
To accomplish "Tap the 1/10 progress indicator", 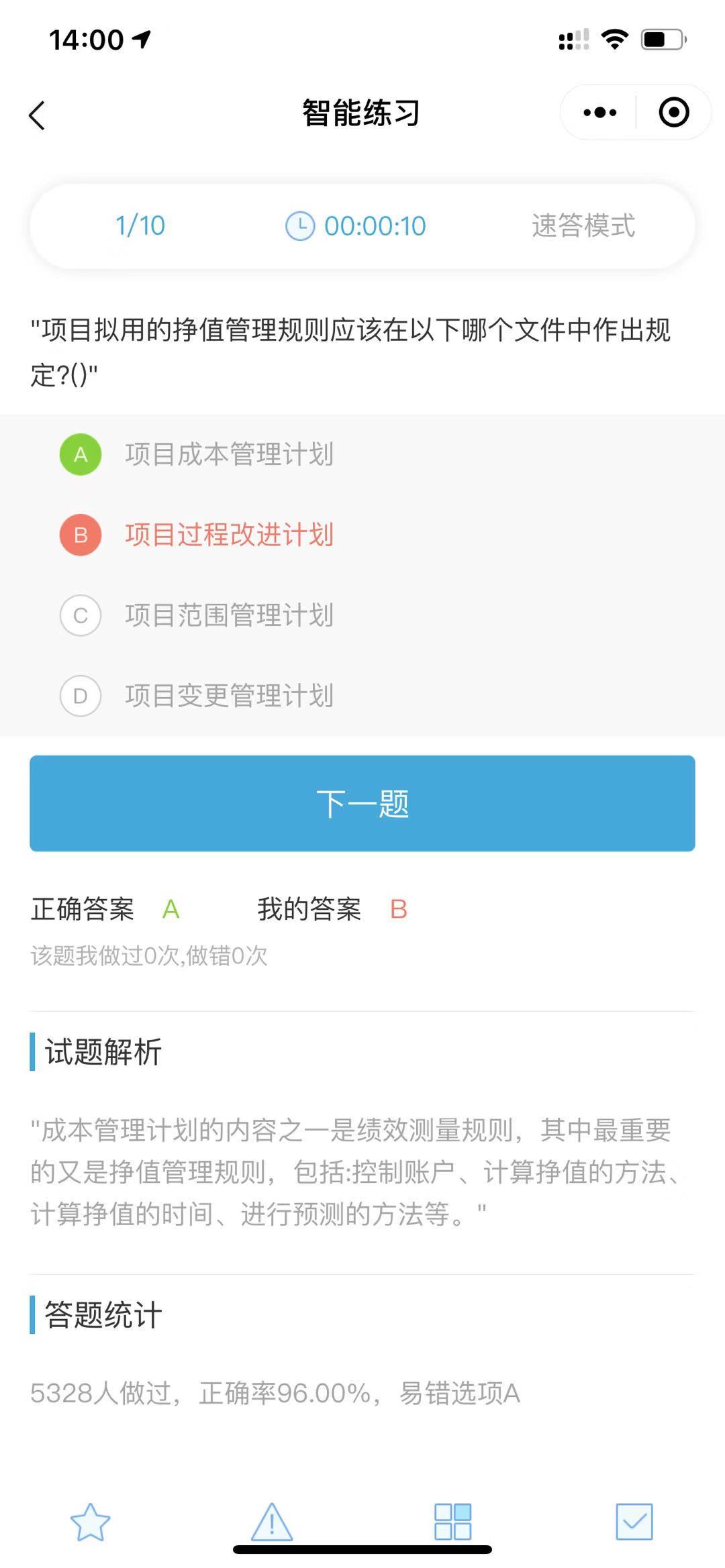I will (139, 225).
